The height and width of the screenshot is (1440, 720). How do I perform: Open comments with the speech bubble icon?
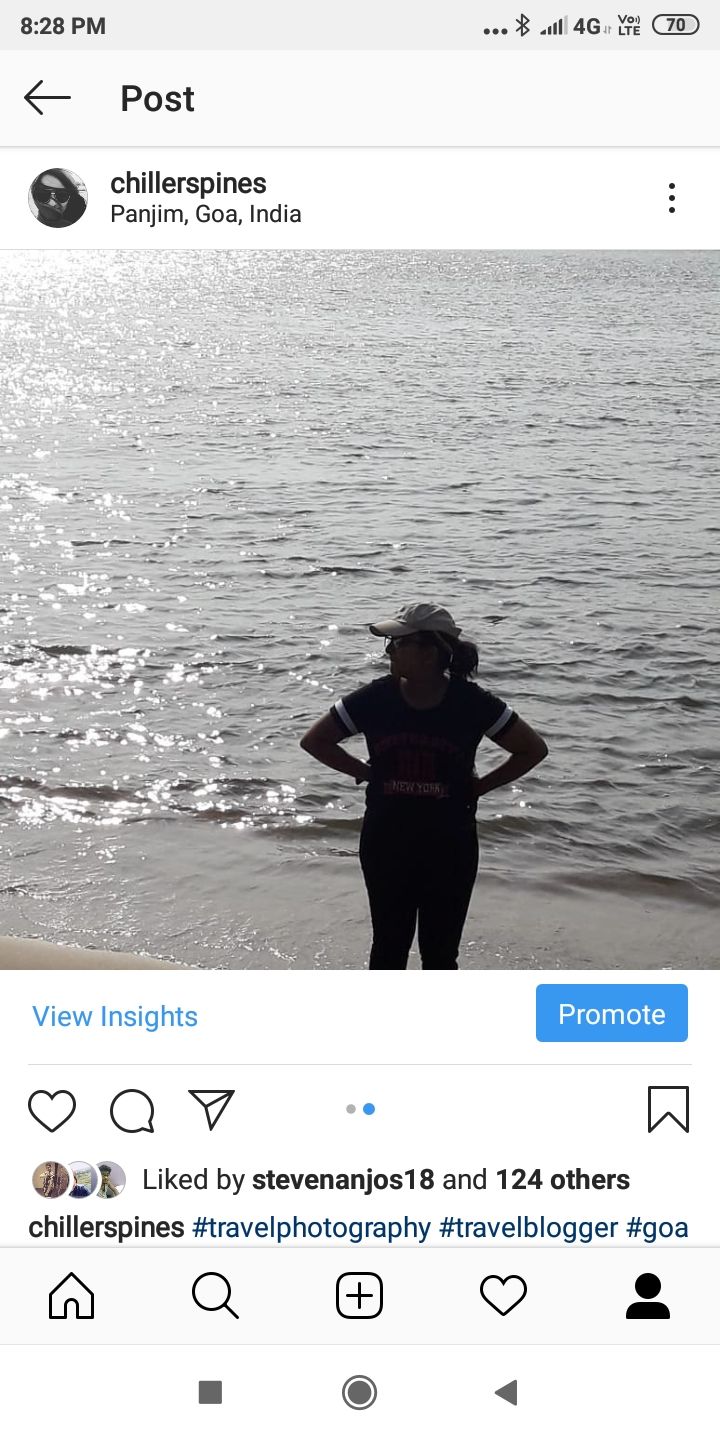(x=132, y=1110)
